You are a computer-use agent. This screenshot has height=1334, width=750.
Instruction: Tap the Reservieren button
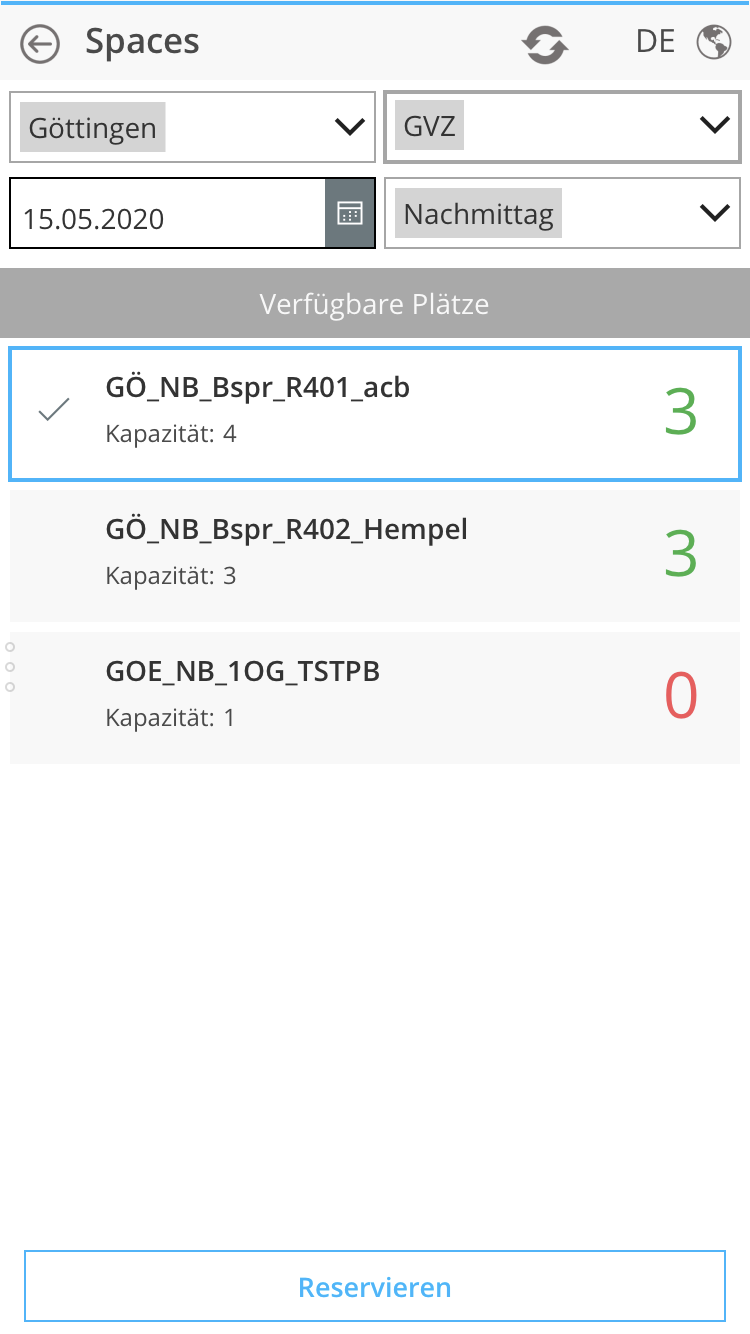point(375,1286)
